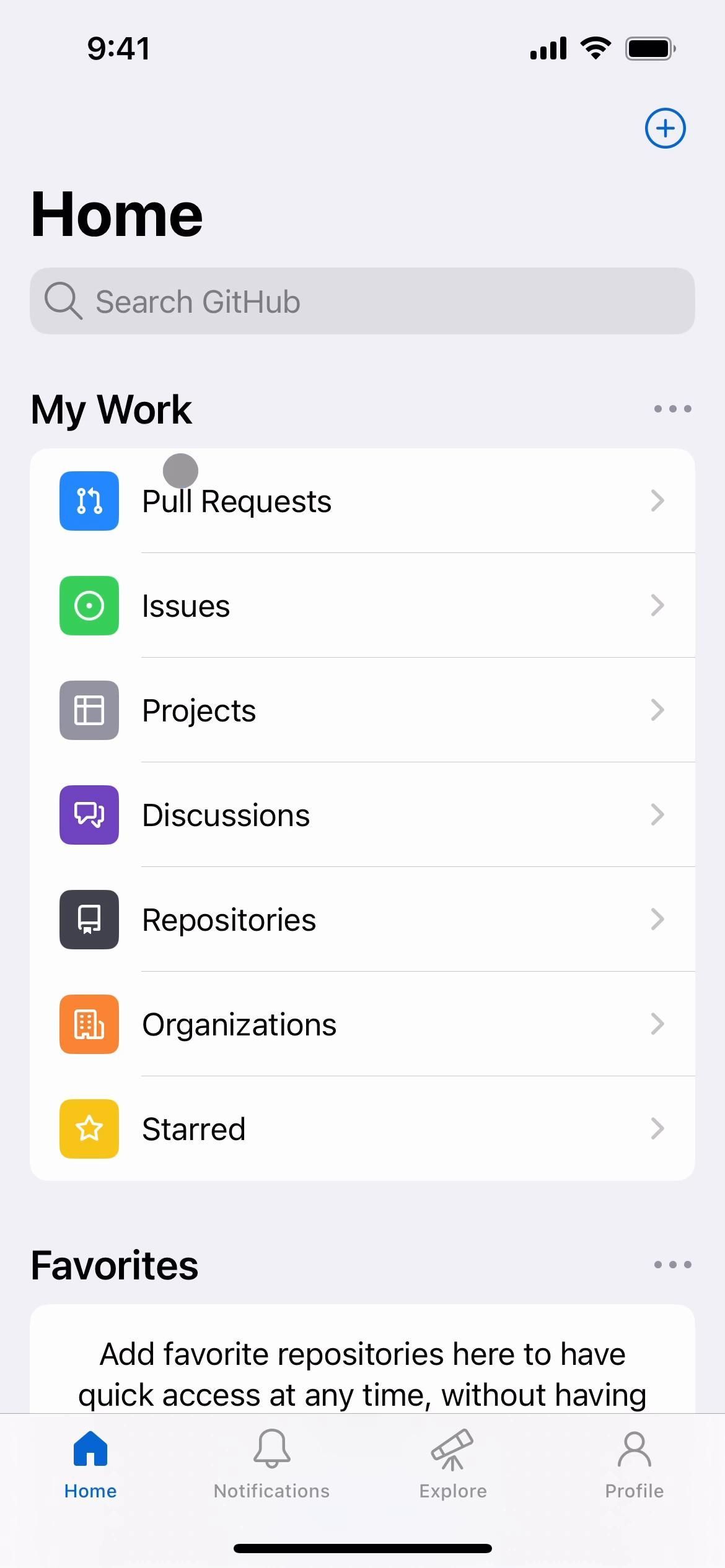
Task: Switch to the Notifications tab
Action: [x=271, y=1464]
